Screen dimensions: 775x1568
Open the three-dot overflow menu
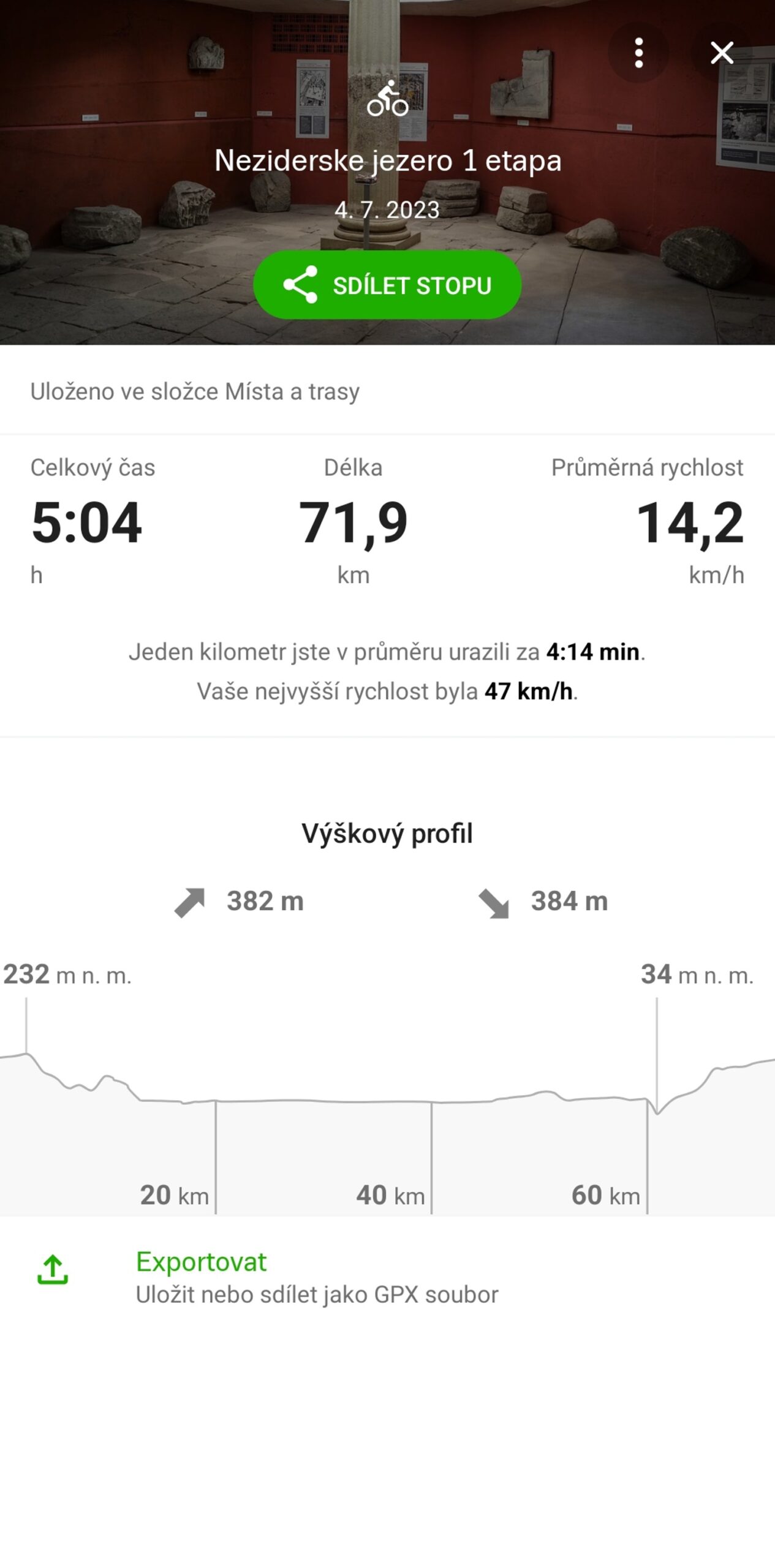638,53
